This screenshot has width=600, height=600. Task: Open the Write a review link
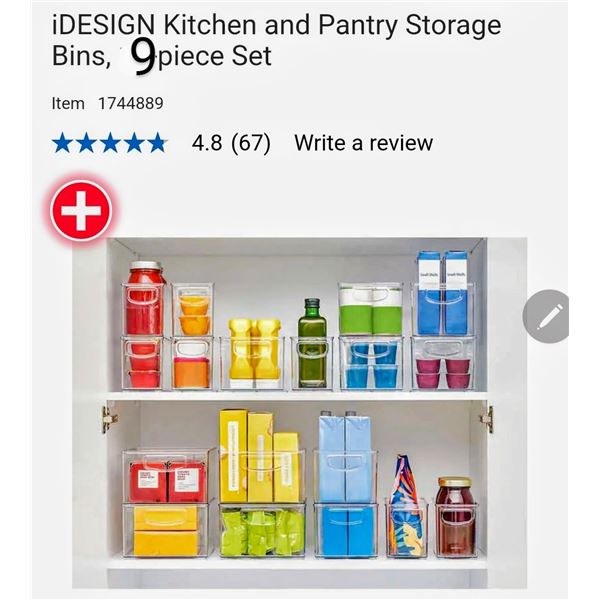(363, 143)
